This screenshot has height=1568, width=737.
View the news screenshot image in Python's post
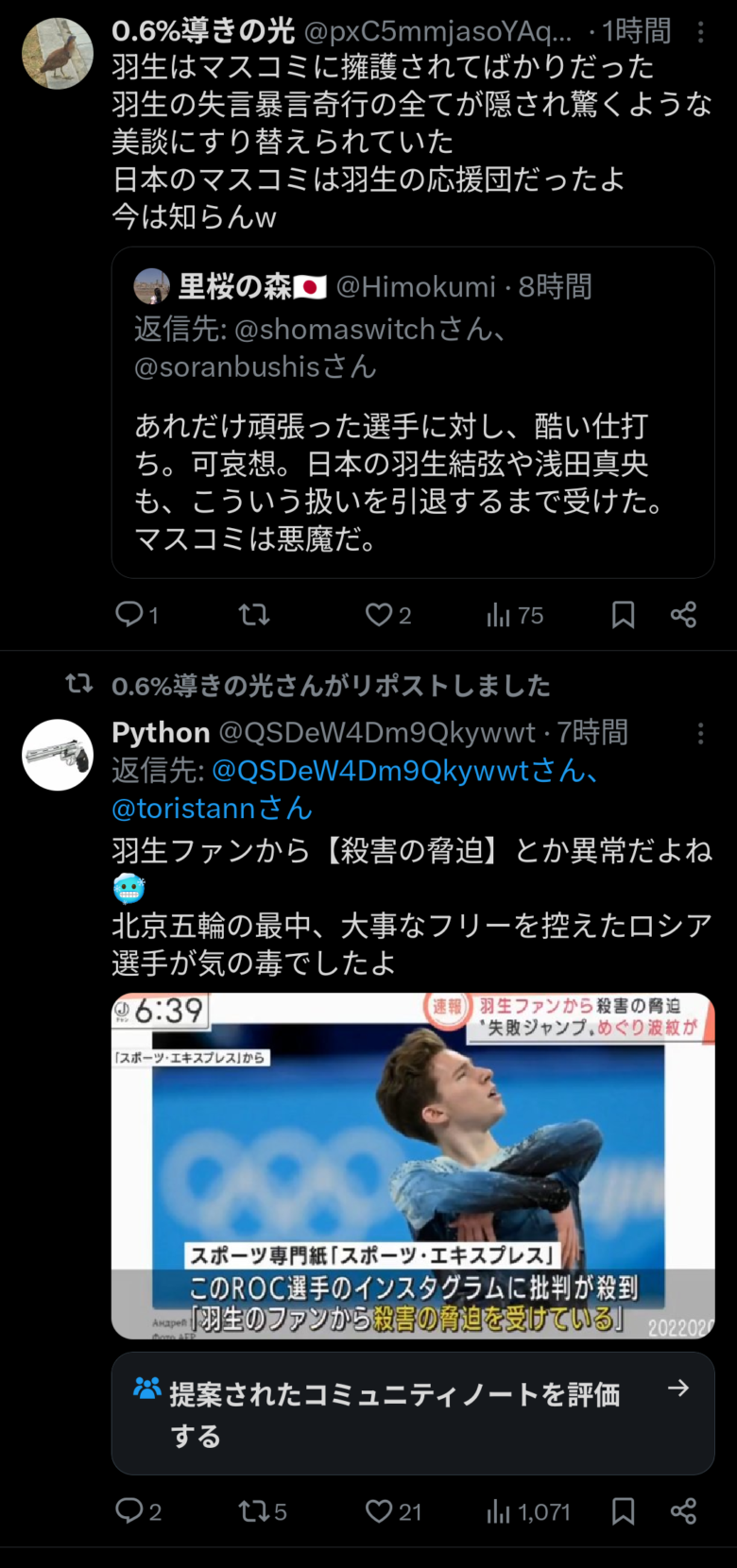[412, 1166]
